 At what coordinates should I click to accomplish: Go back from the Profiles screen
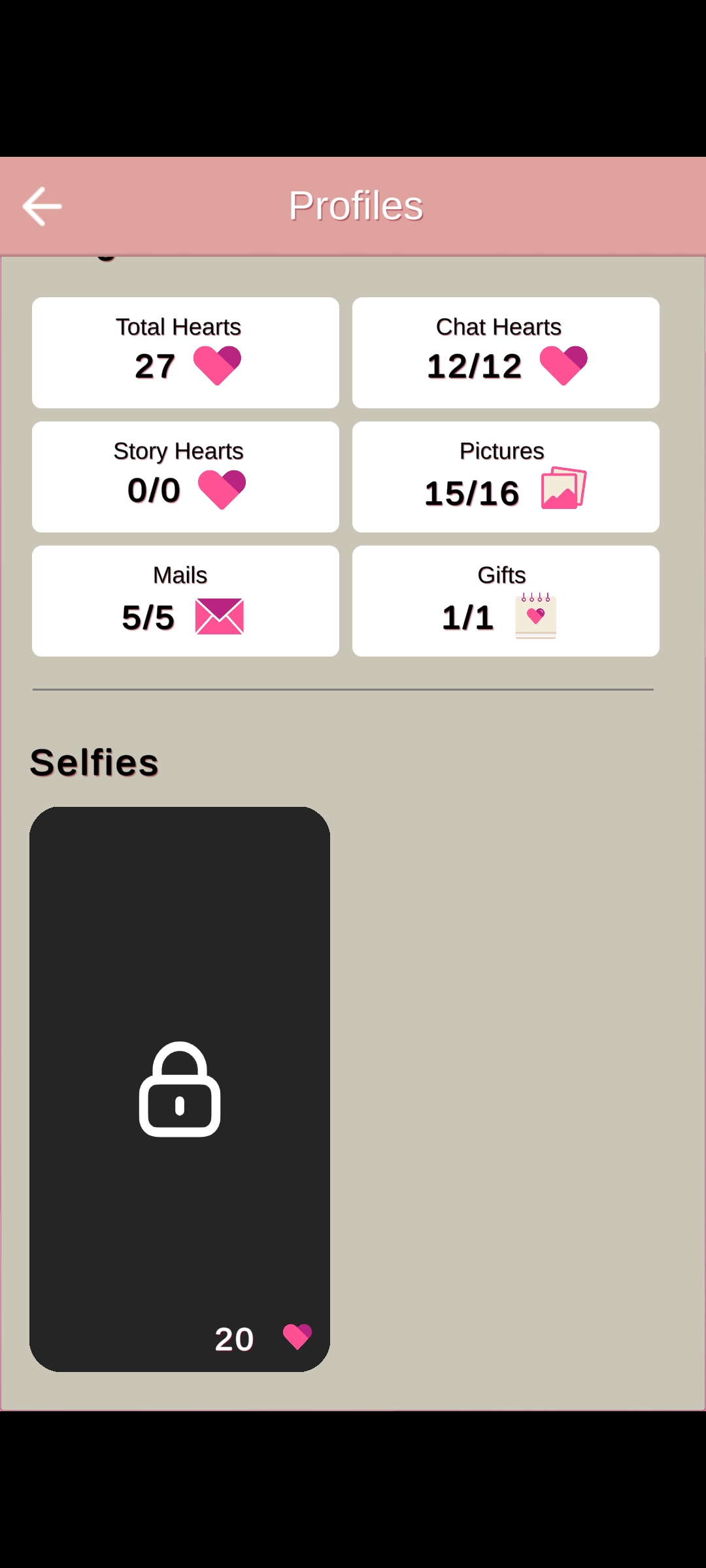click(42, 206)
